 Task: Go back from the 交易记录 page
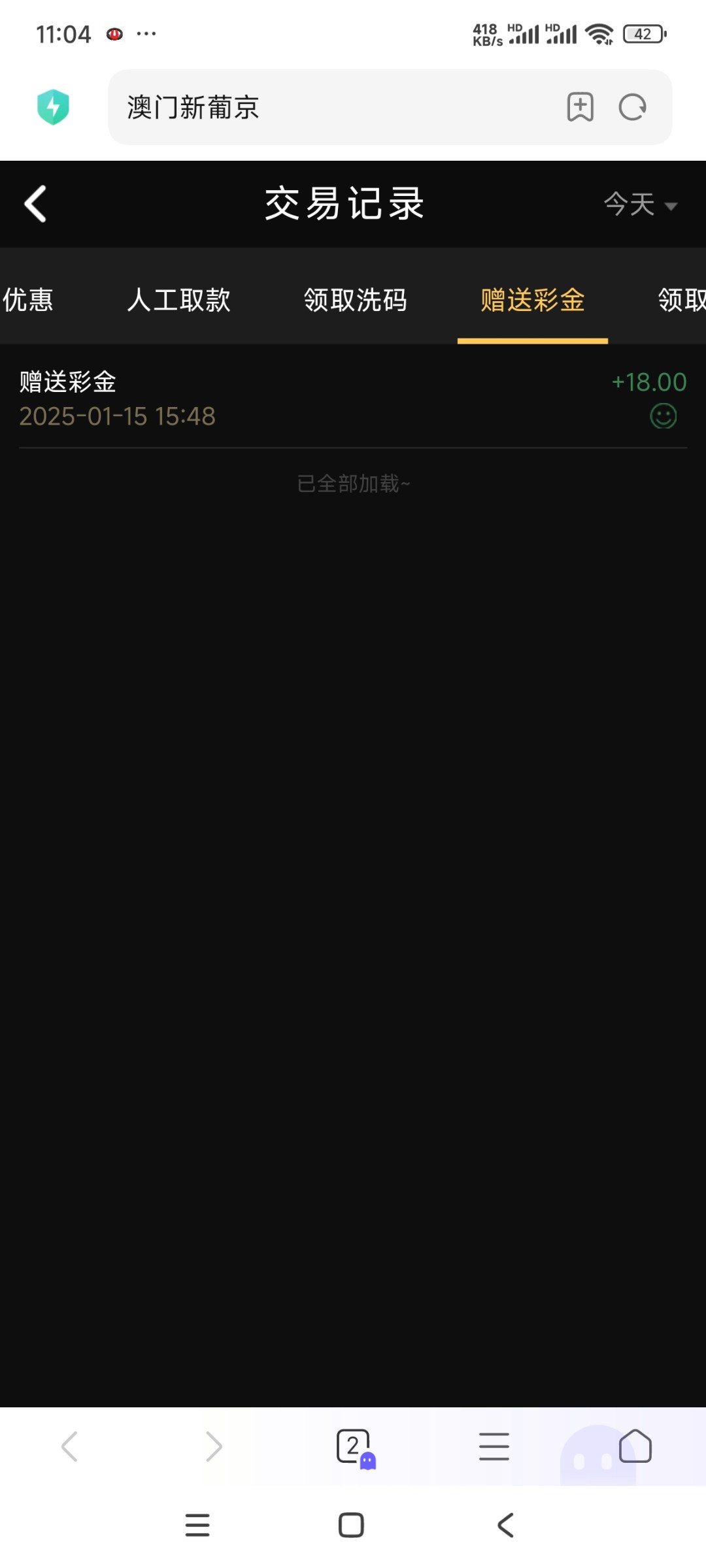35,204
